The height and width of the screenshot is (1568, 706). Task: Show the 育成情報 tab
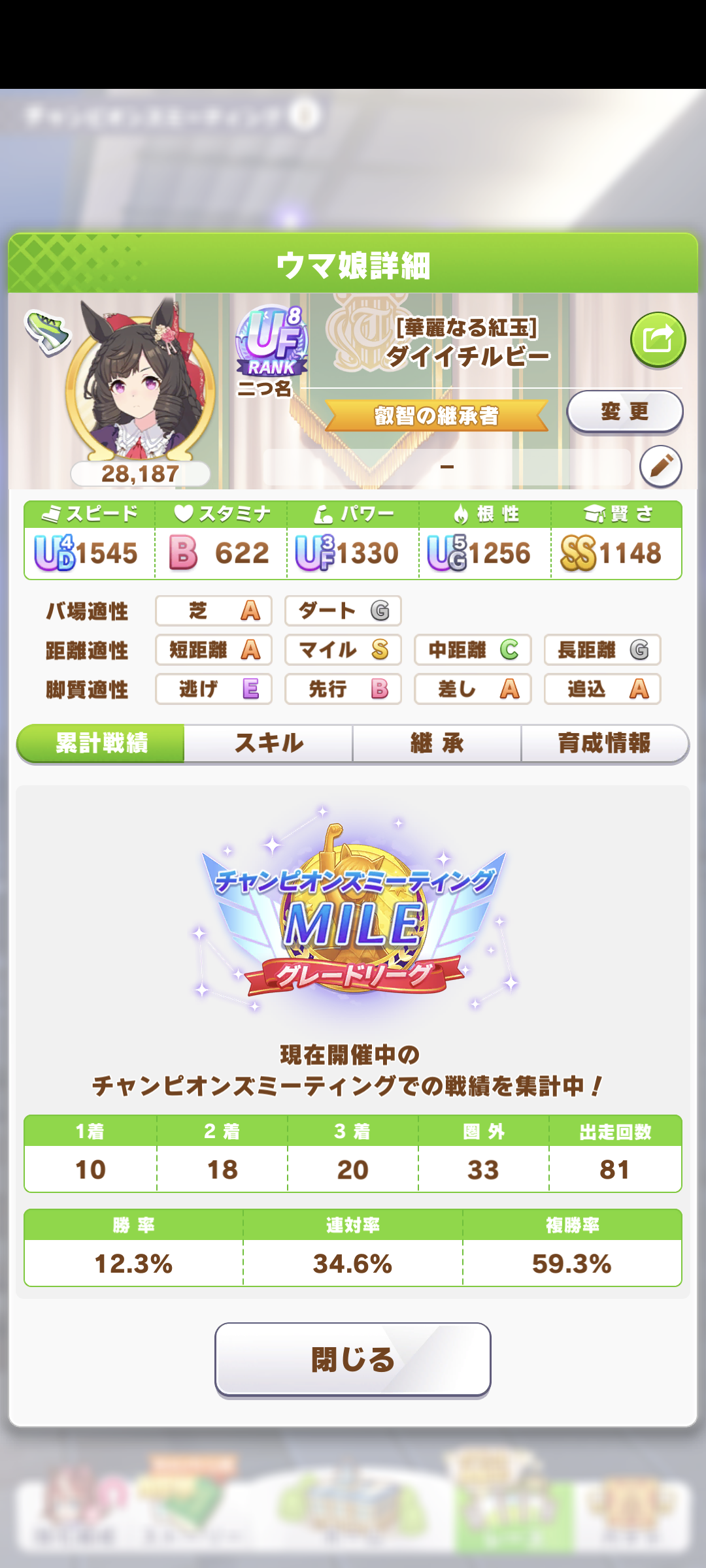(604, 743)
